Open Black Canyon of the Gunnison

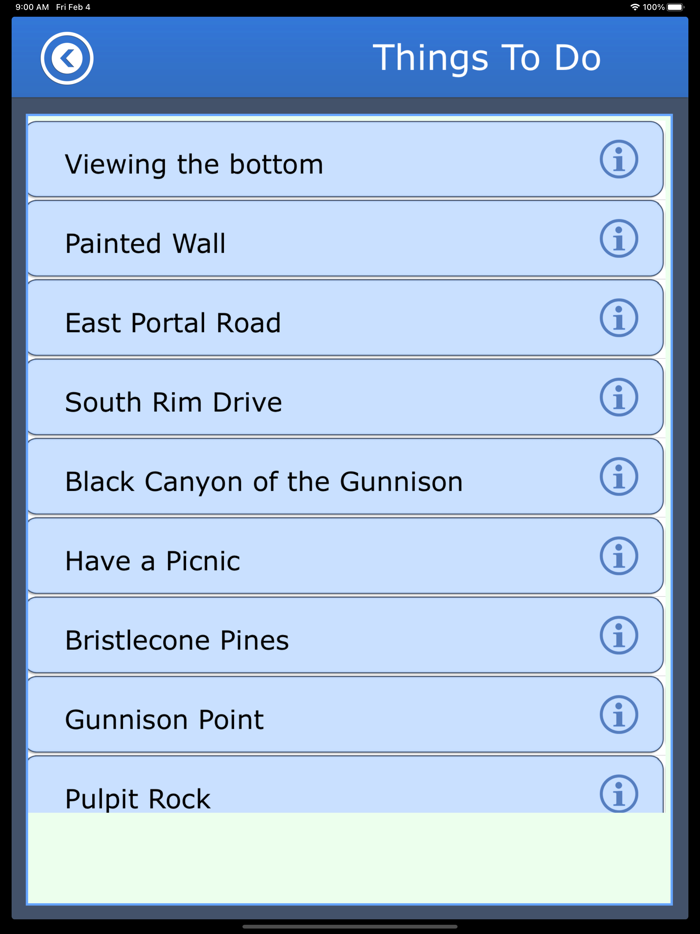pos(300,481)
